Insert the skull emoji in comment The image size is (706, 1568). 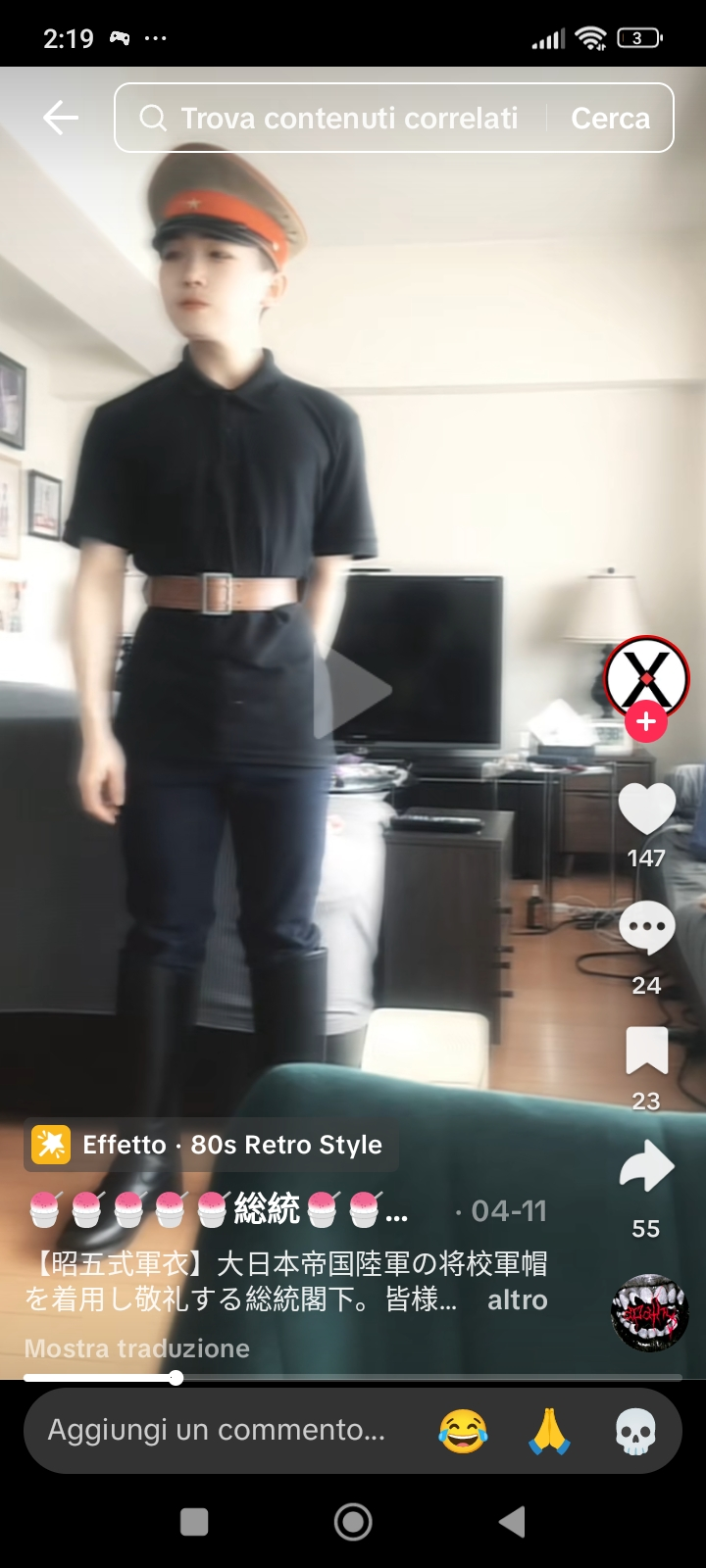point(634,1431)
